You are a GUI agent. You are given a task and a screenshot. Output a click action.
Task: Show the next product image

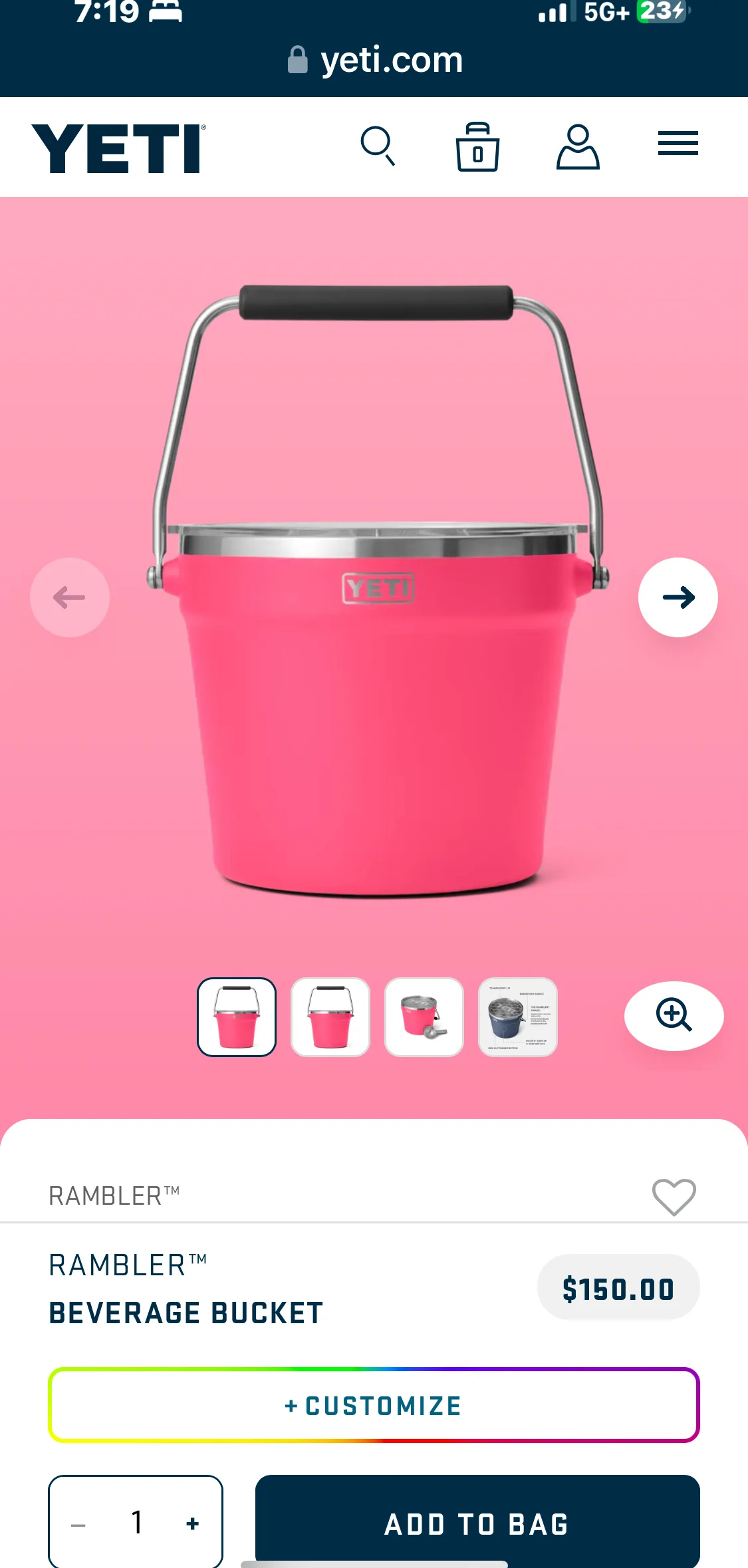click(x=678, y=597)
